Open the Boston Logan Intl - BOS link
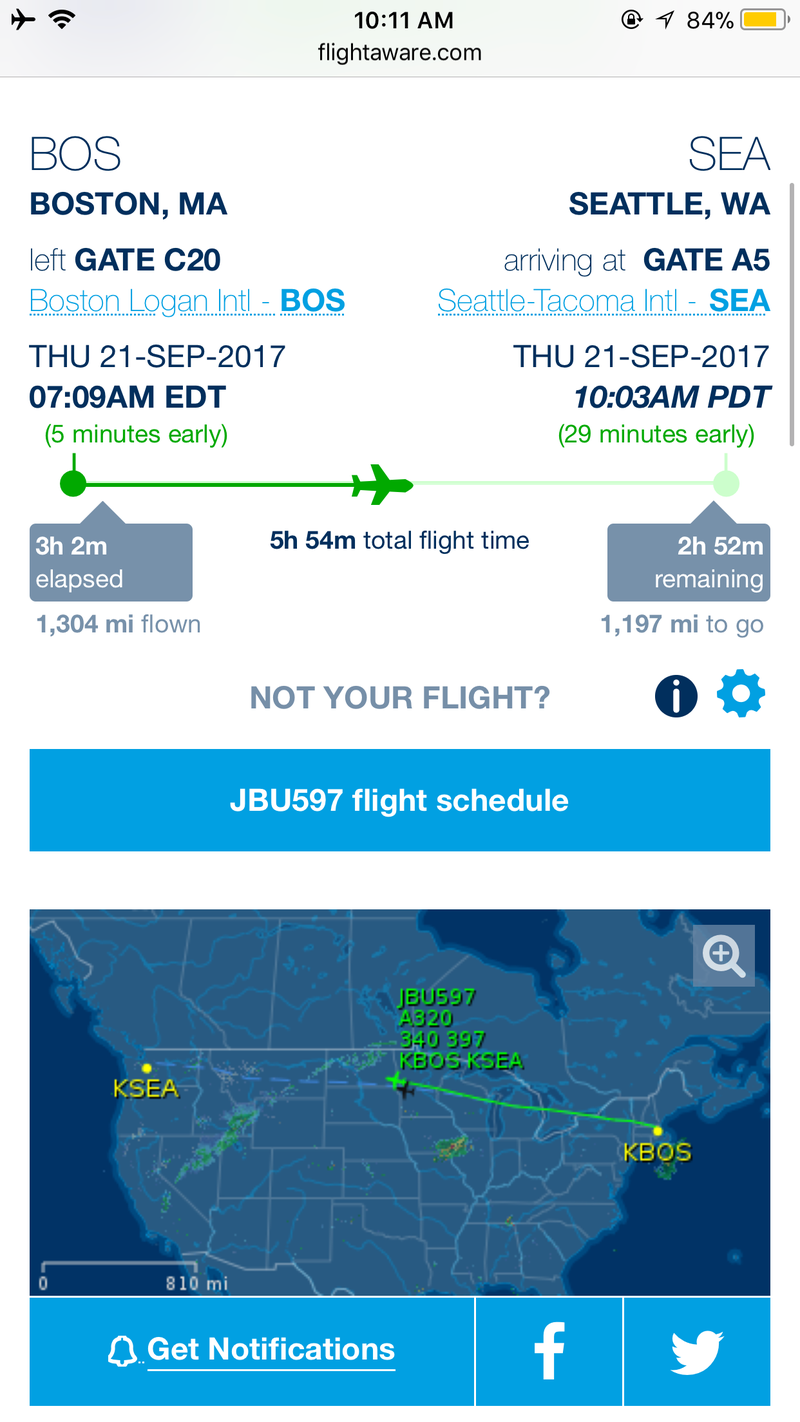The image size is (800, 1422). click(187, 301)
